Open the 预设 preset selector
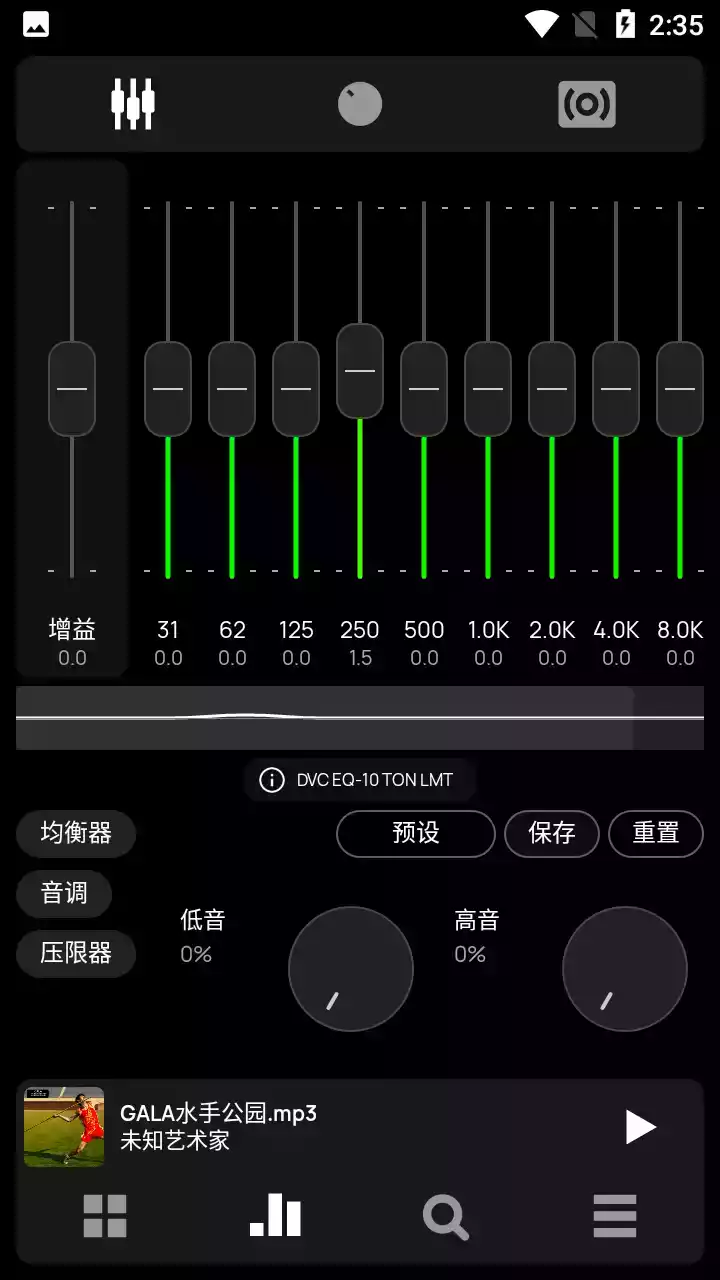Image resolution: width=720 pixels, height=1280 pixels. pyautogui.click(x=415, y=833)
